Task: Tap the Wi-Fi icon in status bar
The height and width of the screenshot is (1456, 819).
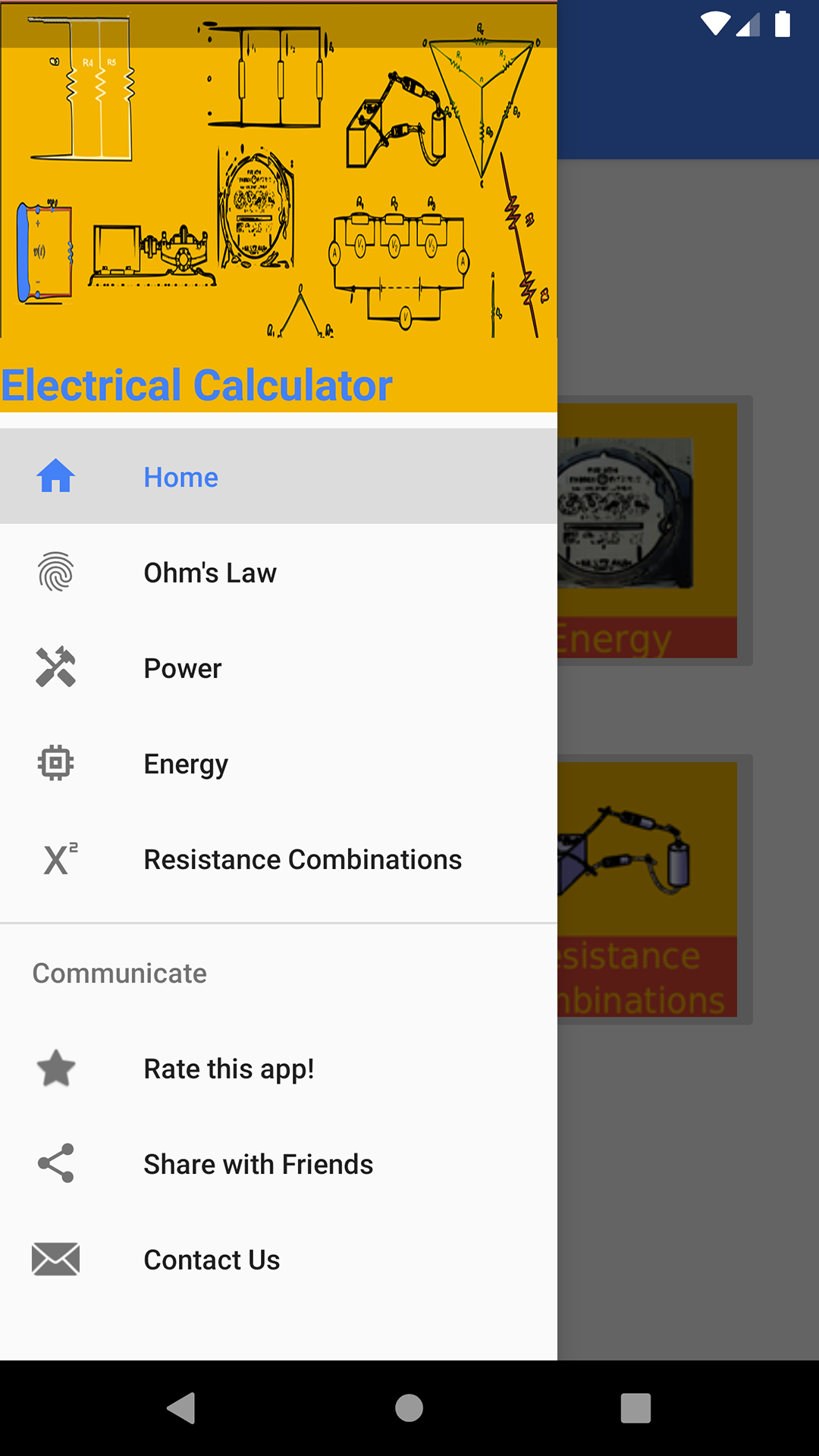Action: point(716,24)
